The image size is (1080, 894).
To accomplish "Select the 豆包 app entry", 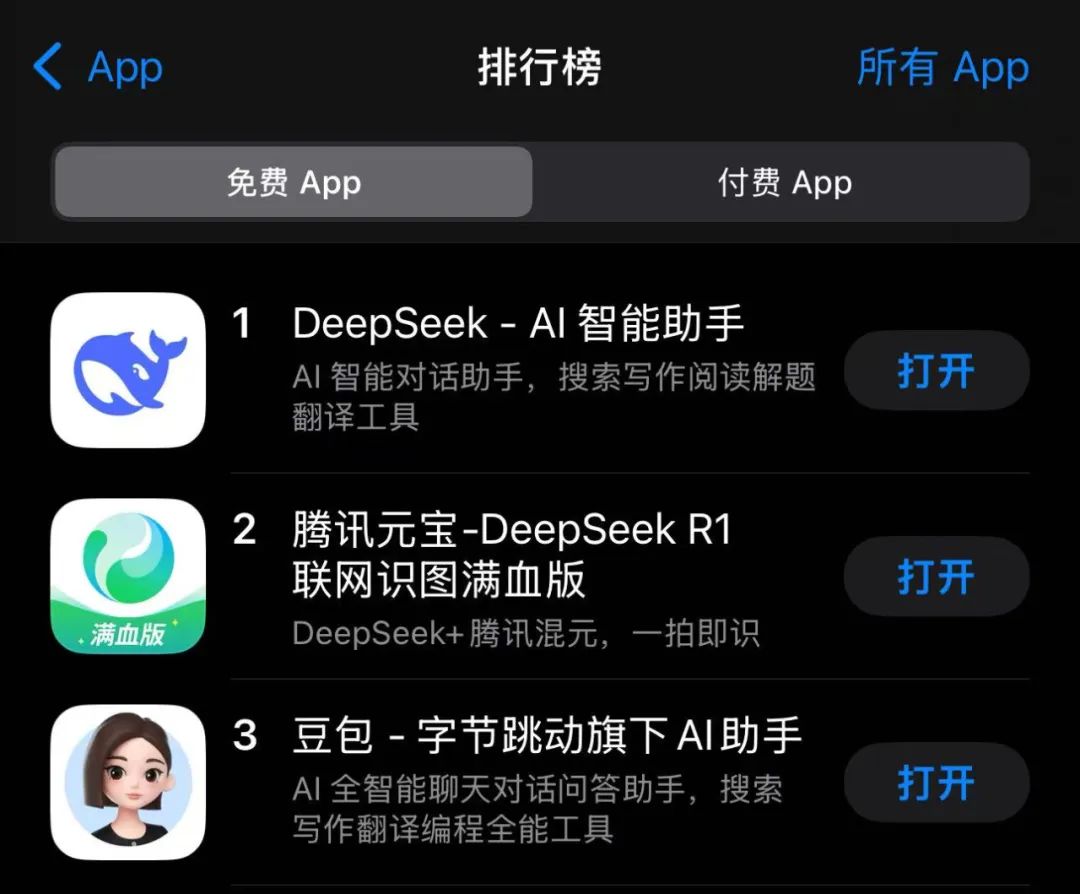I will tap(546, 737).
